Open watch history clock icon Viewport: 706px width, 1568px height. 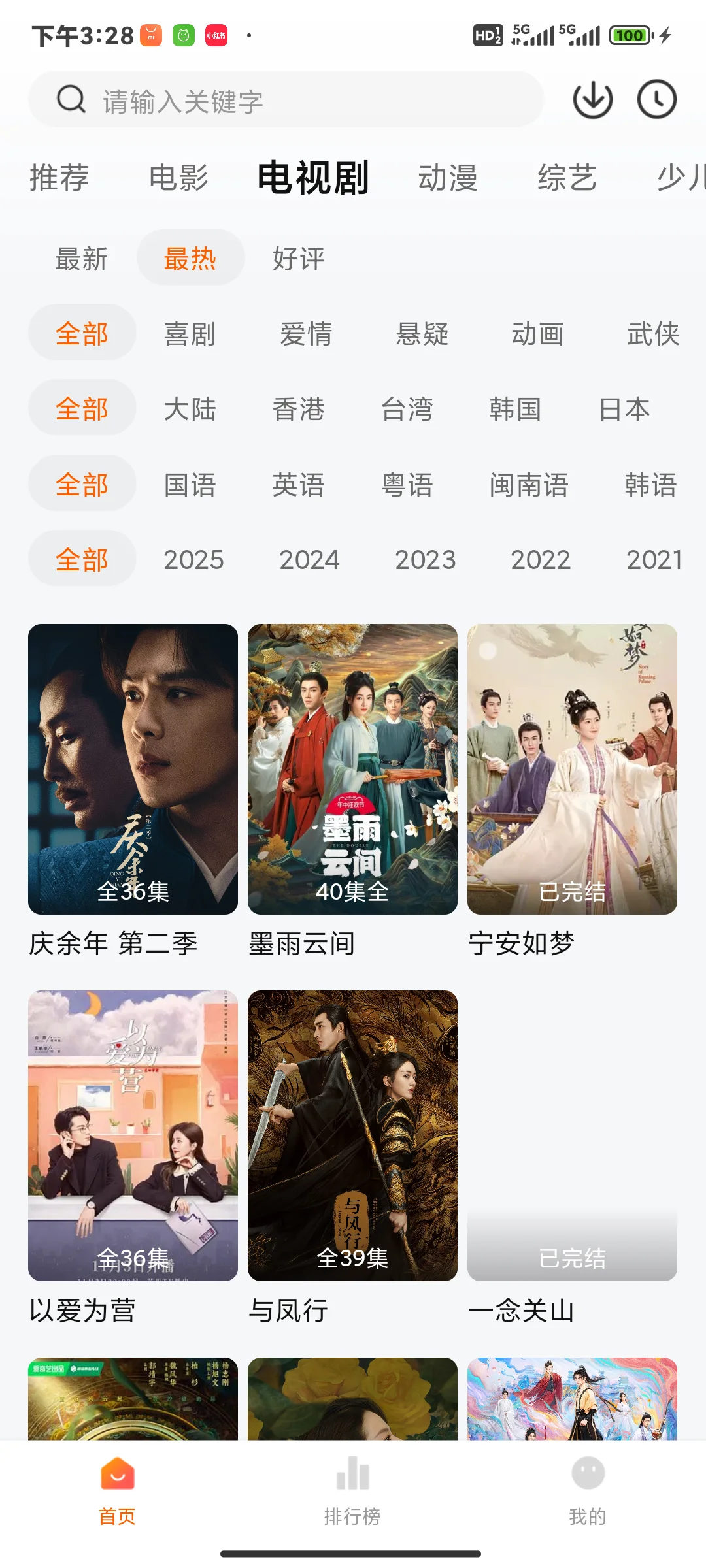(656, 100)
